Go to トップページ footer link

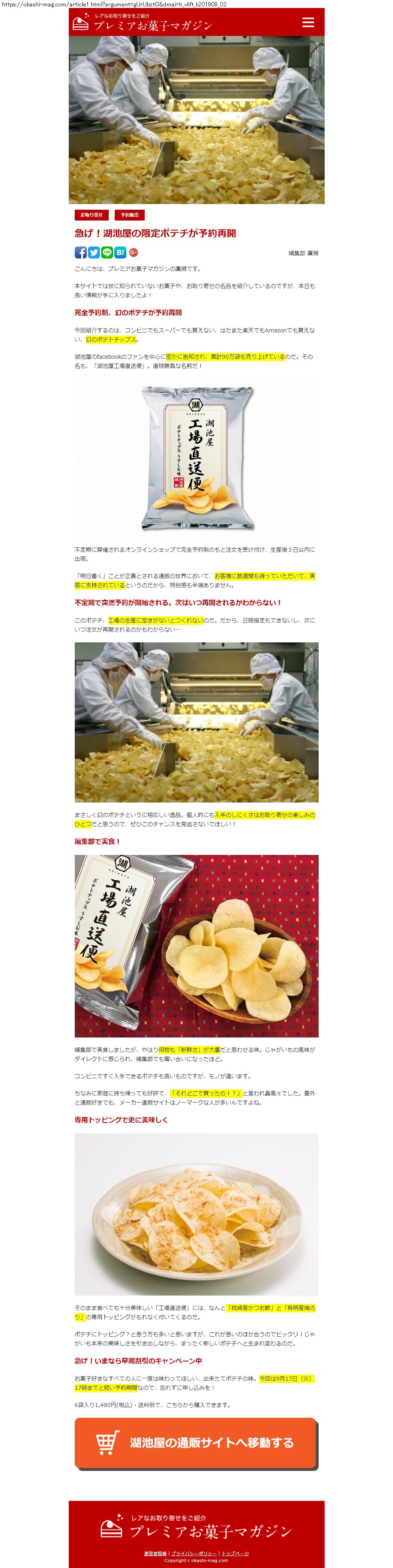[x=235, y=1553]
